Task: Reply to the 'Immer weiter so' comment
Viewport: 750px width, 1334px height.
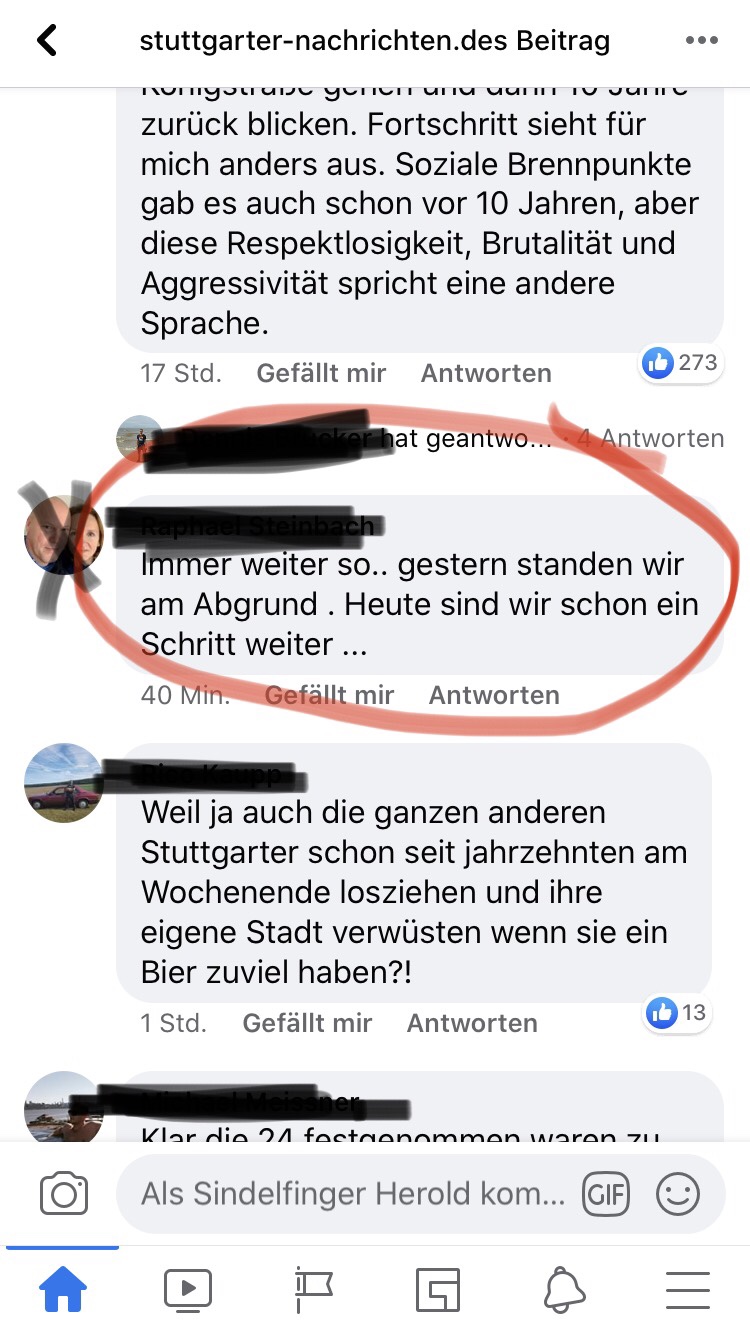Action: click(494, 695)
